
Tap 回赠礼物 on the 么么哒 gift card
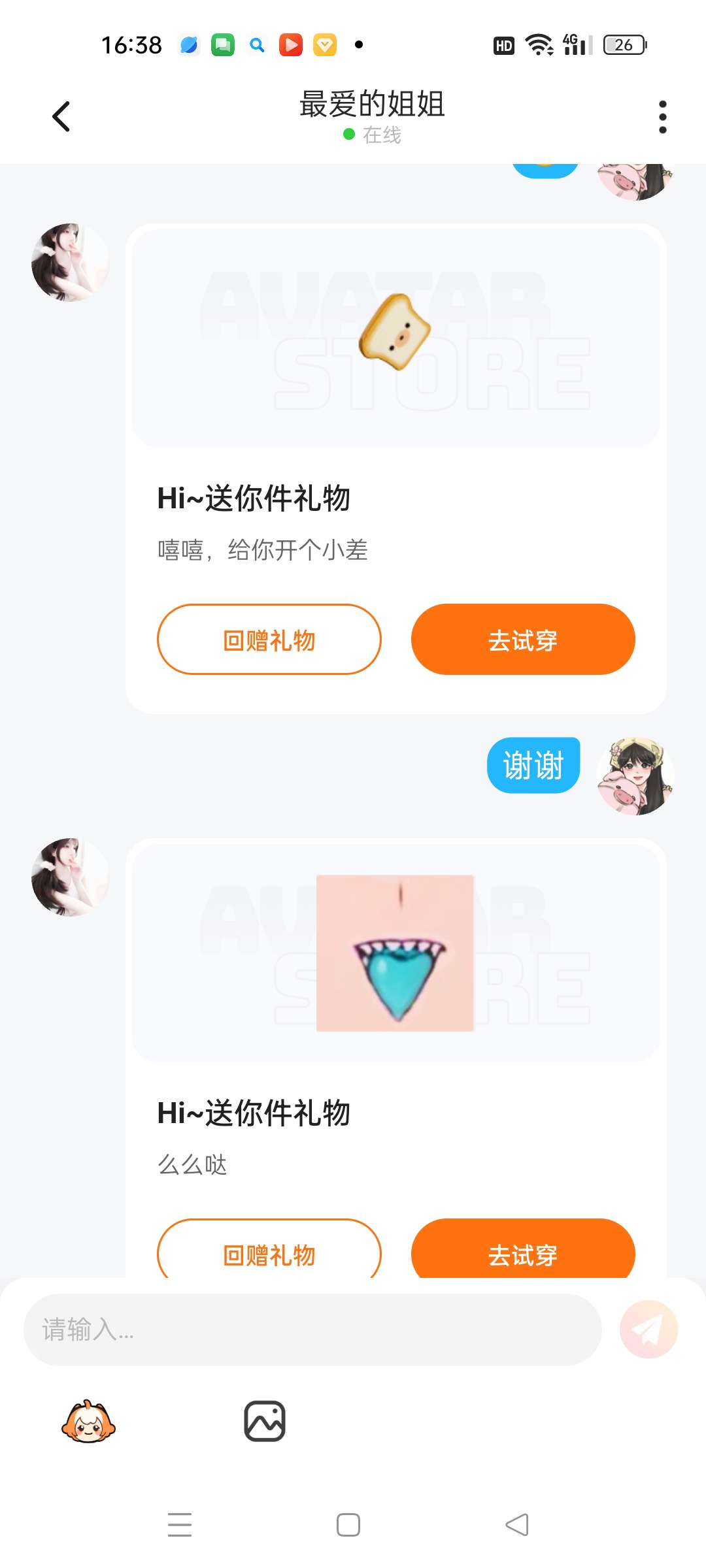coord(269,1251)
